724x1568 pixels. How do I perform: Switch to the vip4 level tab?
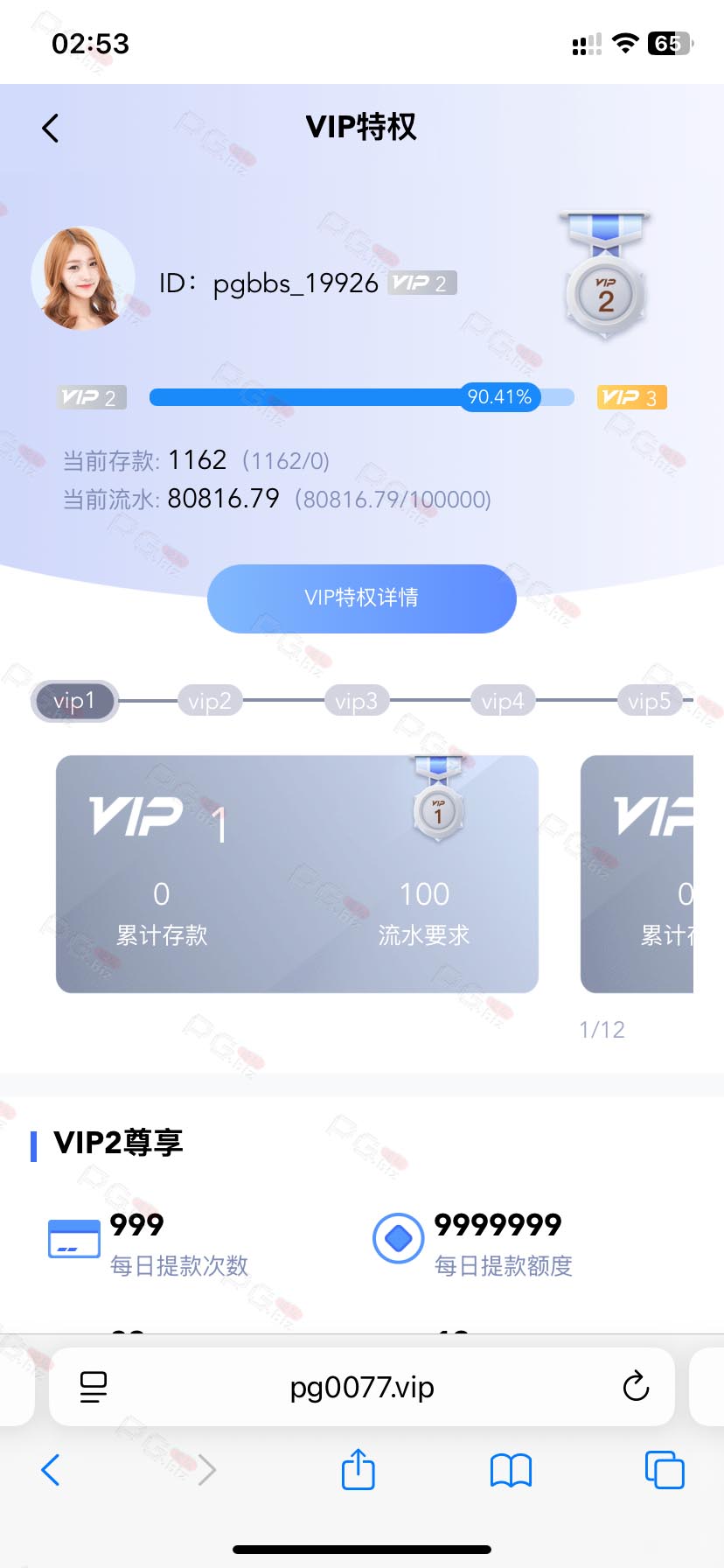pos(503,701)
